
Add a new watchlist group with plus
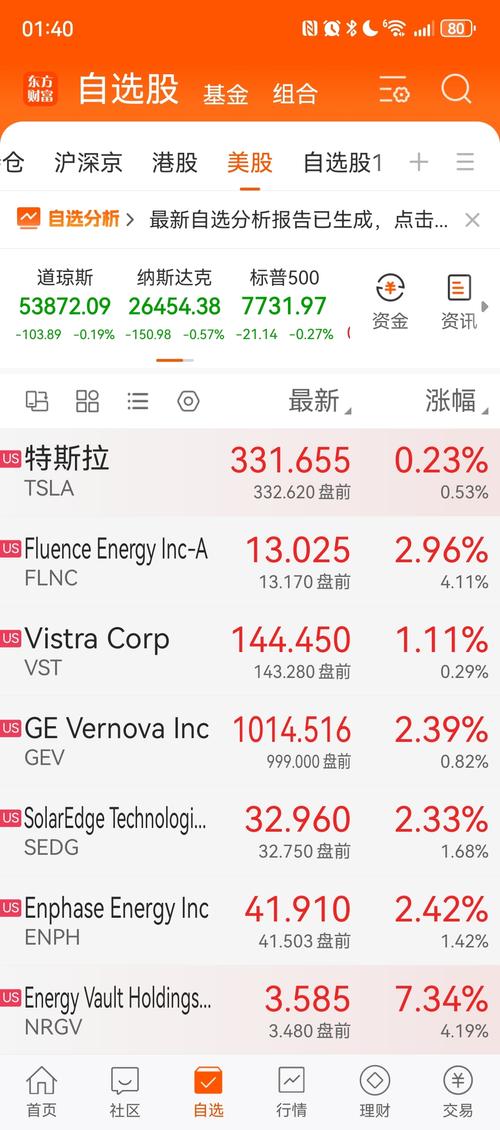[x=419, y=162]
